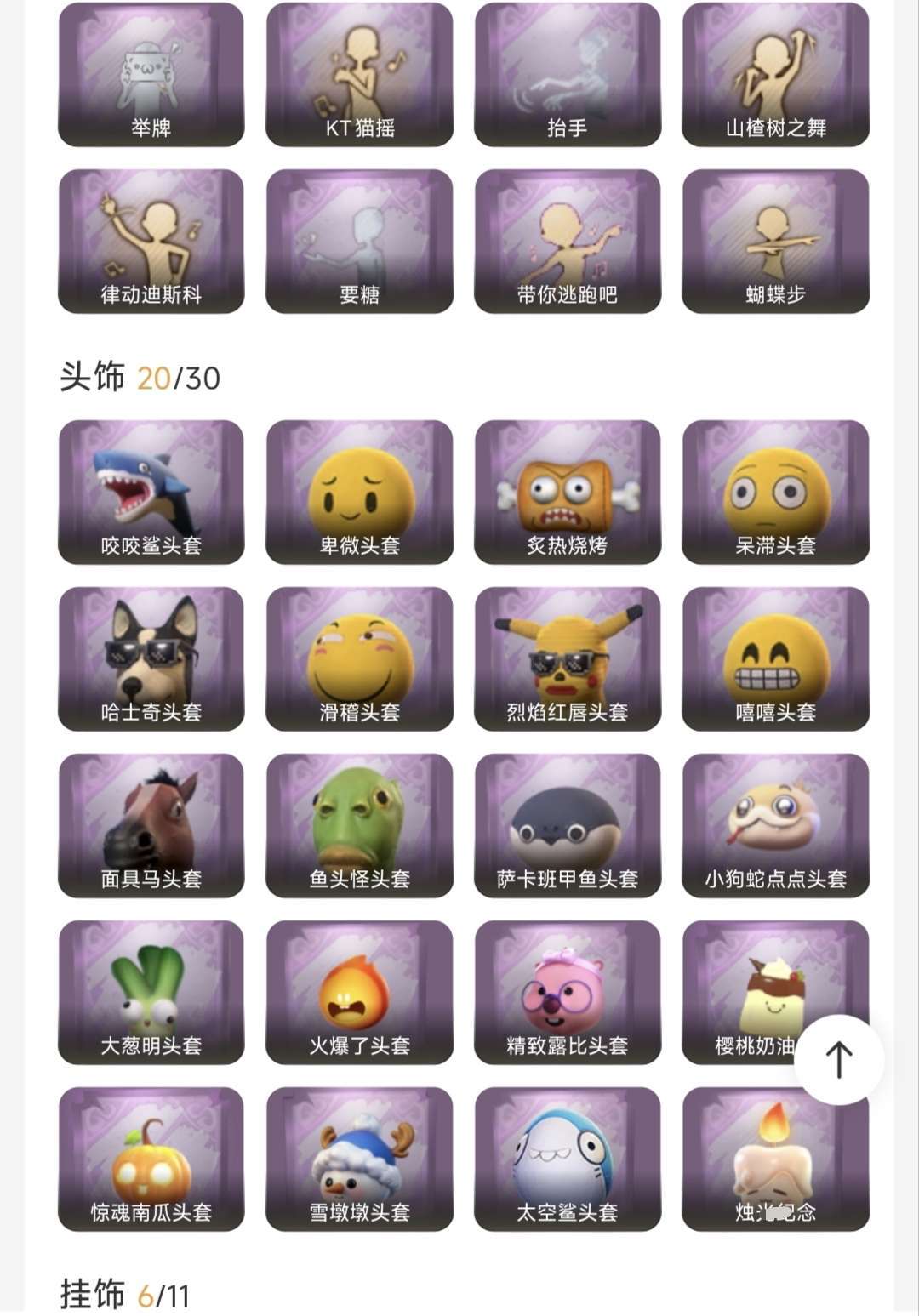Open the 举牌 emote tile
This screenshot has height=1316, width=919.
coord(151,75)
